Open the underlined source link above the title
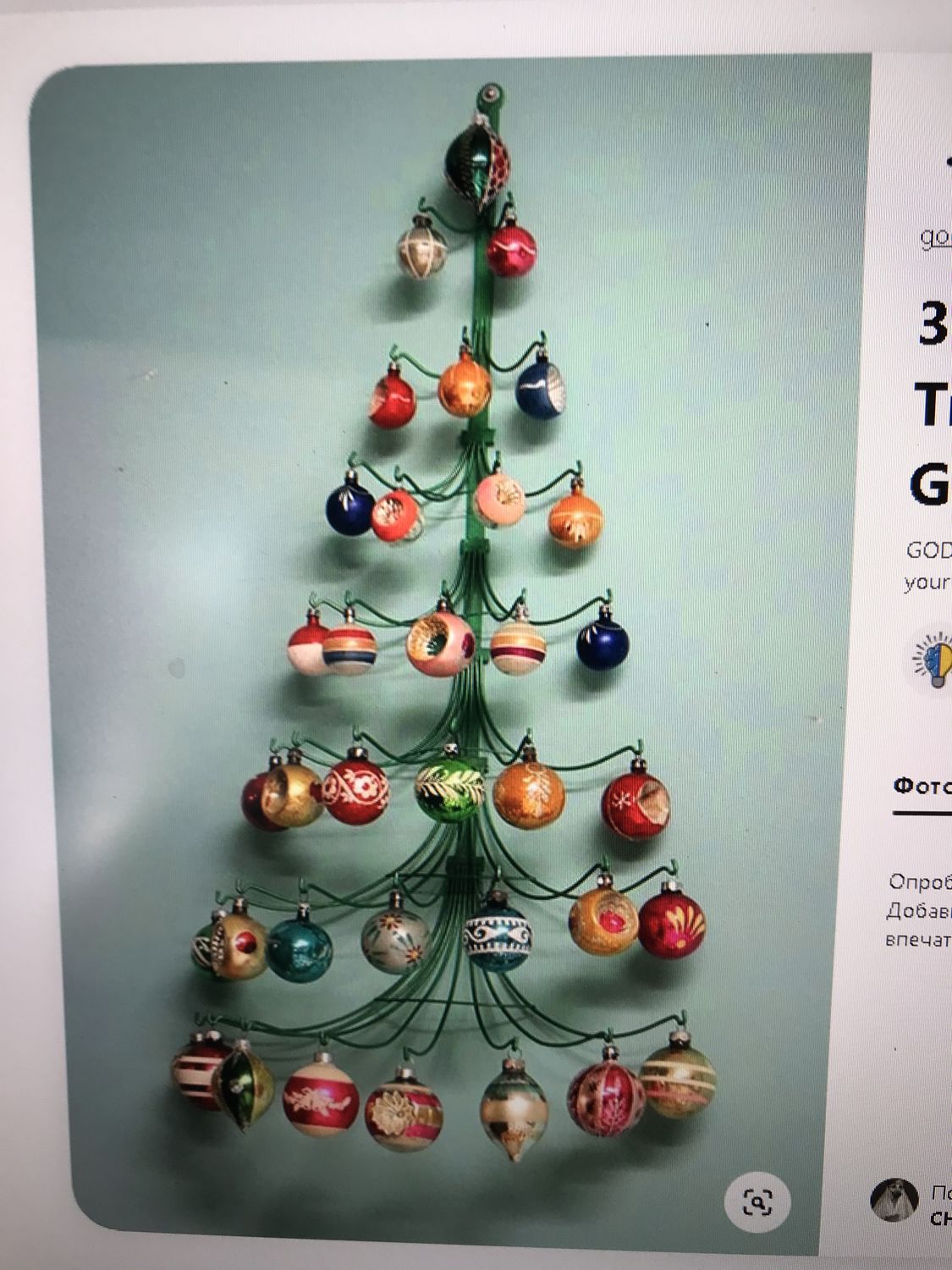 click(x=935, y=237)
